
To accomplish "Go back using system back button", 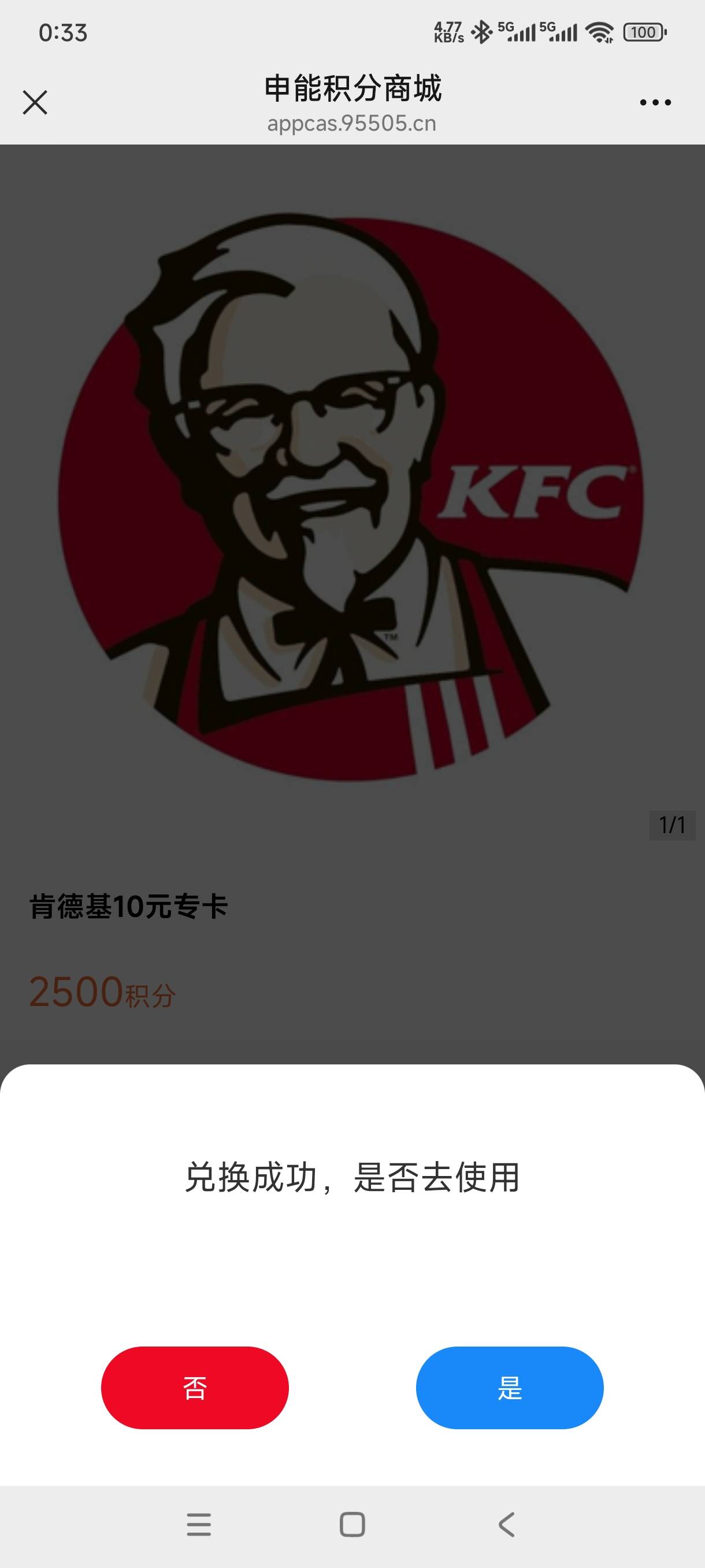I will [507, 1524].
